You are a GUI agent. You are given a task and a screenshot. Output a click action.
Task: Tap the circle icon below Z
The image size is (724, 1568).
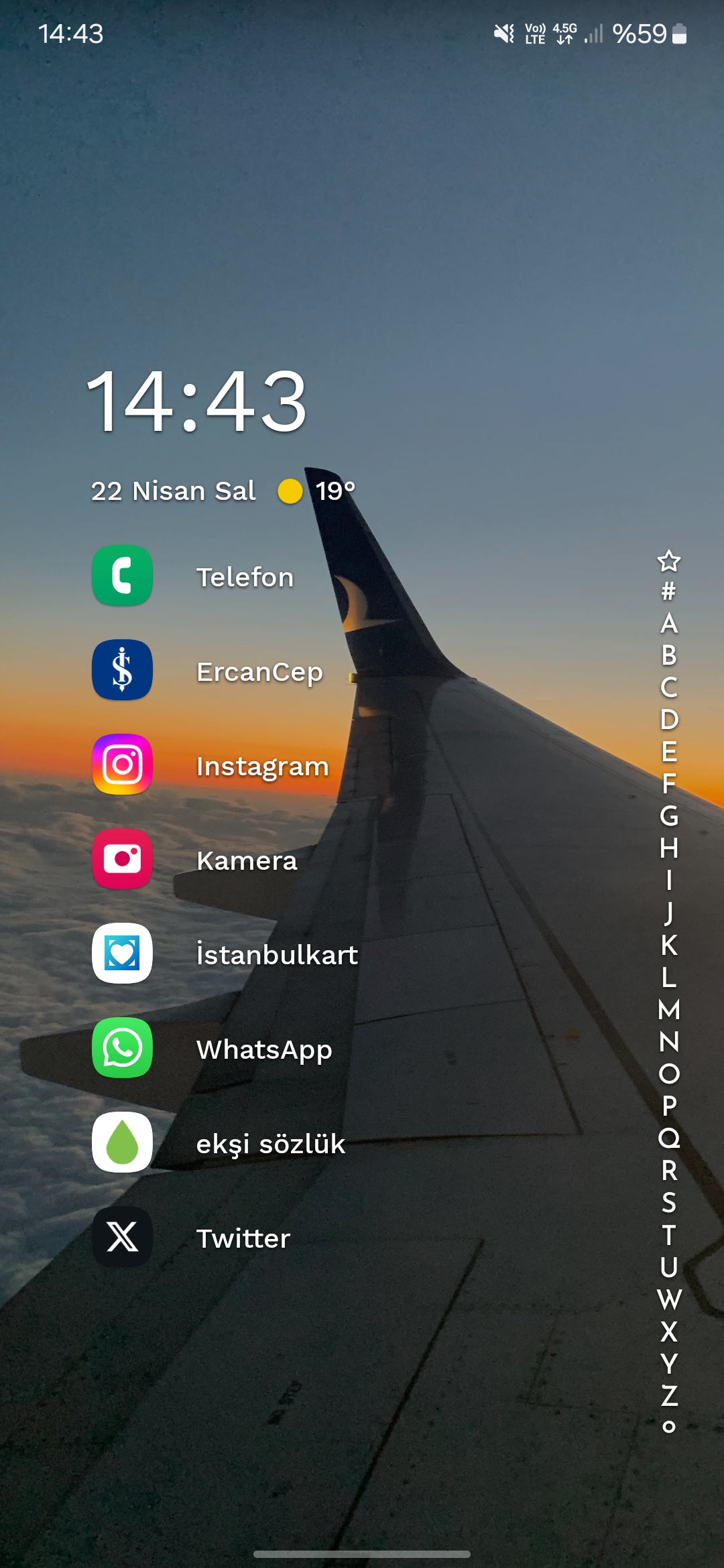click(669, 1427)
